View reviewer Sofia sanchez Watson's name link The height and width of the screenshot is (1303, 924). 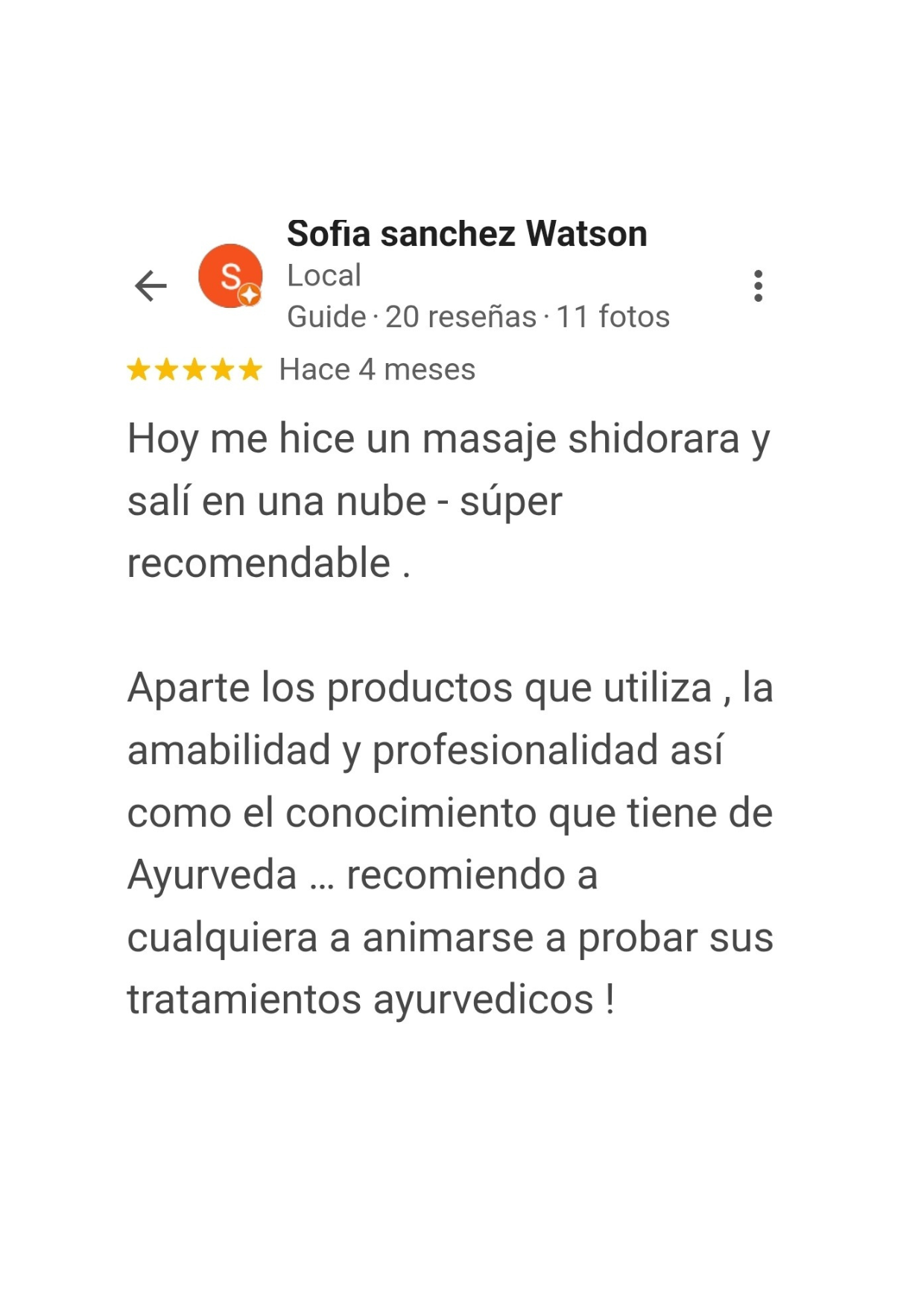(x=466, y=234)
